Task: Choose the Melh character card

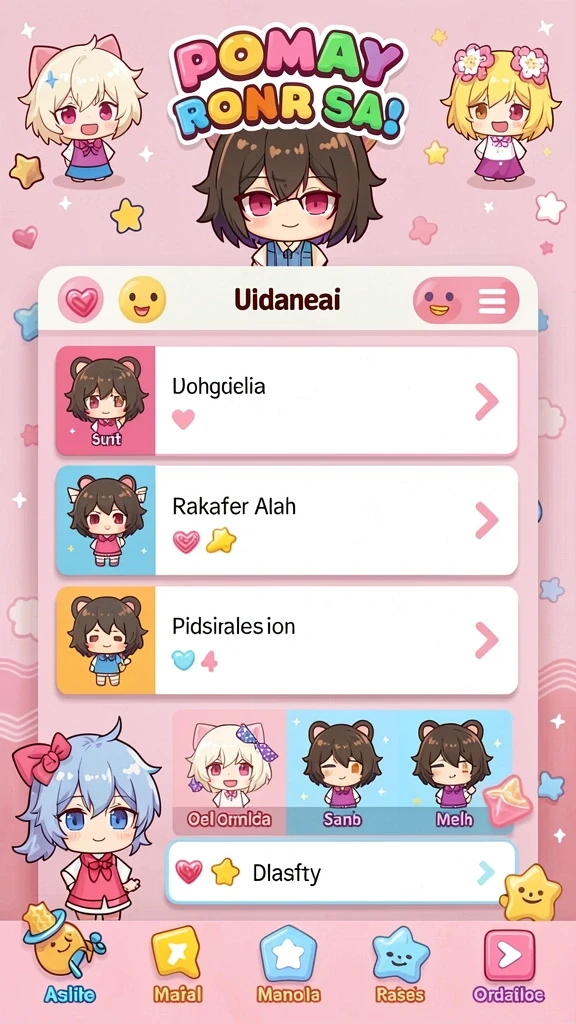Action: (x=455, y=773)
